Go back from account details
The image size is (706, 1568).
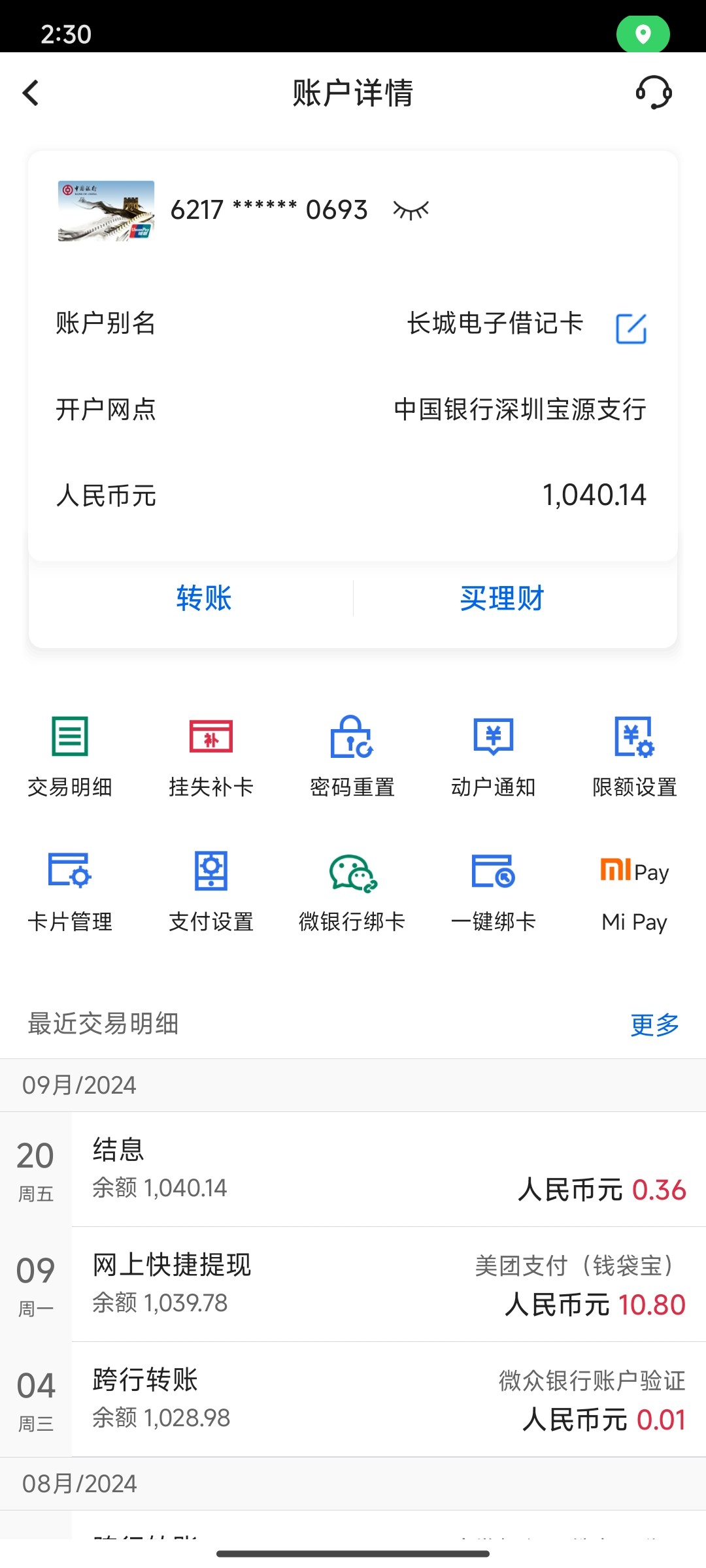pos(31,93)
